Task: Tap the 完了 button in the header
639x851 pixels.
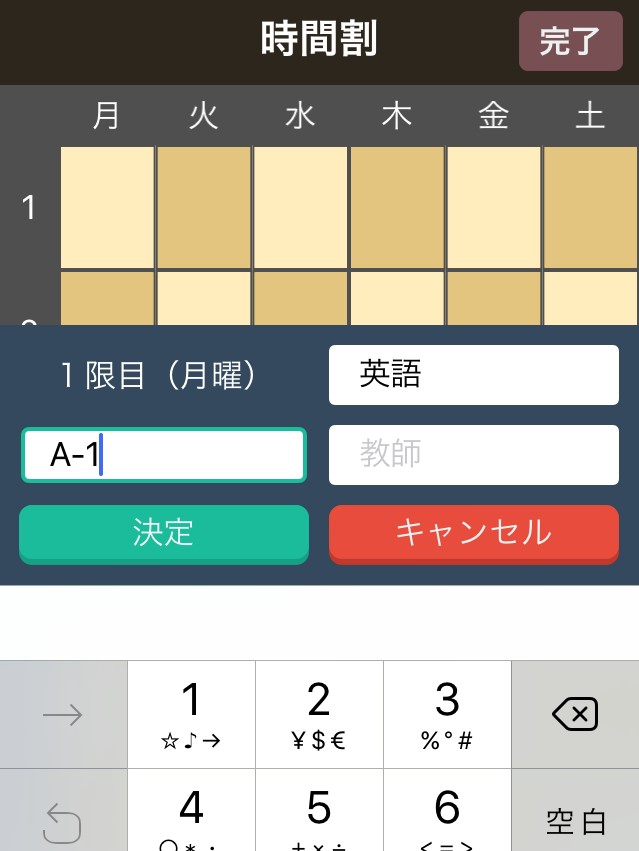Action: tap(570, 41)
